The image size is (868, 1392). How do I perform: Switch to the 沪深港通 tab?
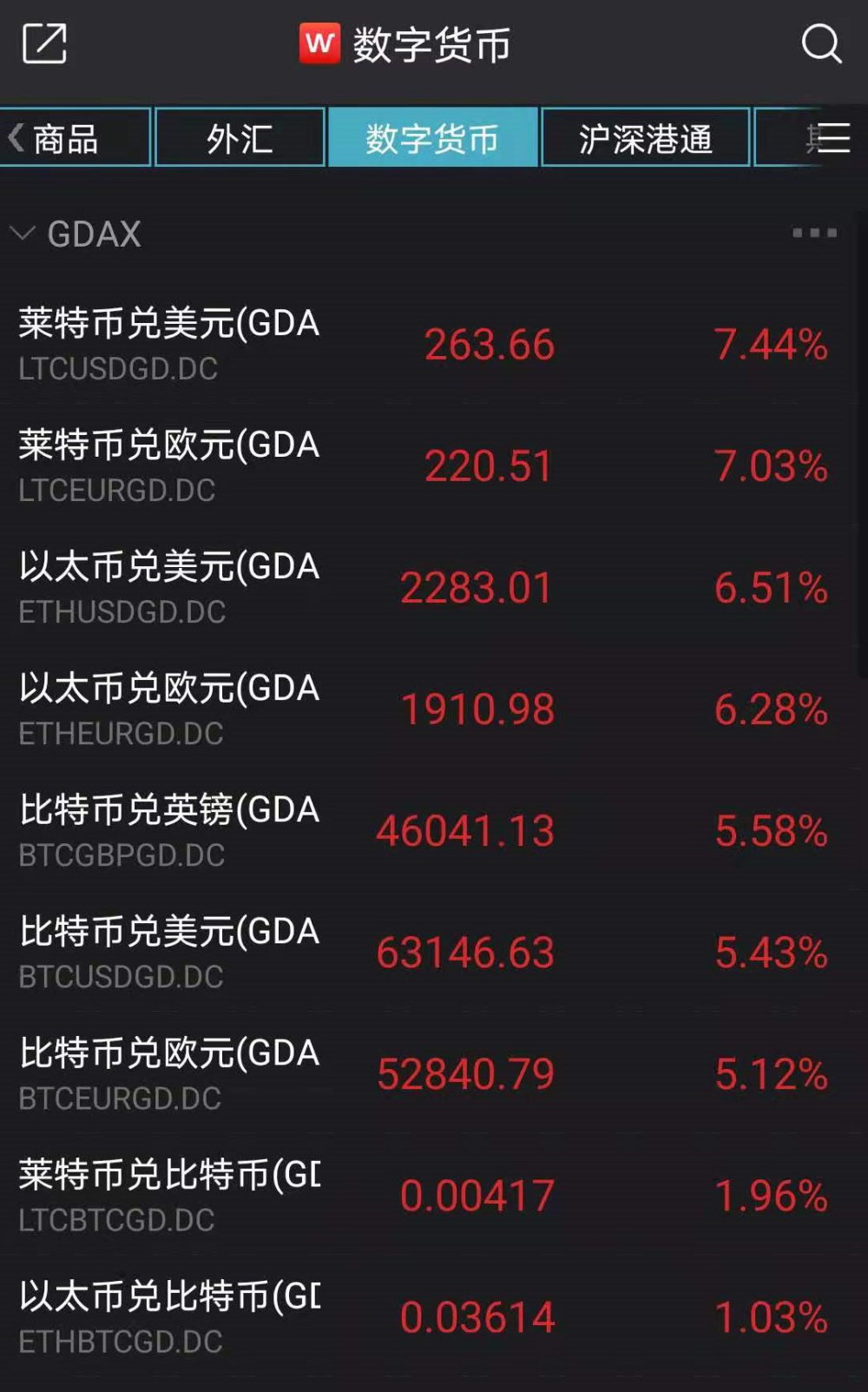click(645, 138)
